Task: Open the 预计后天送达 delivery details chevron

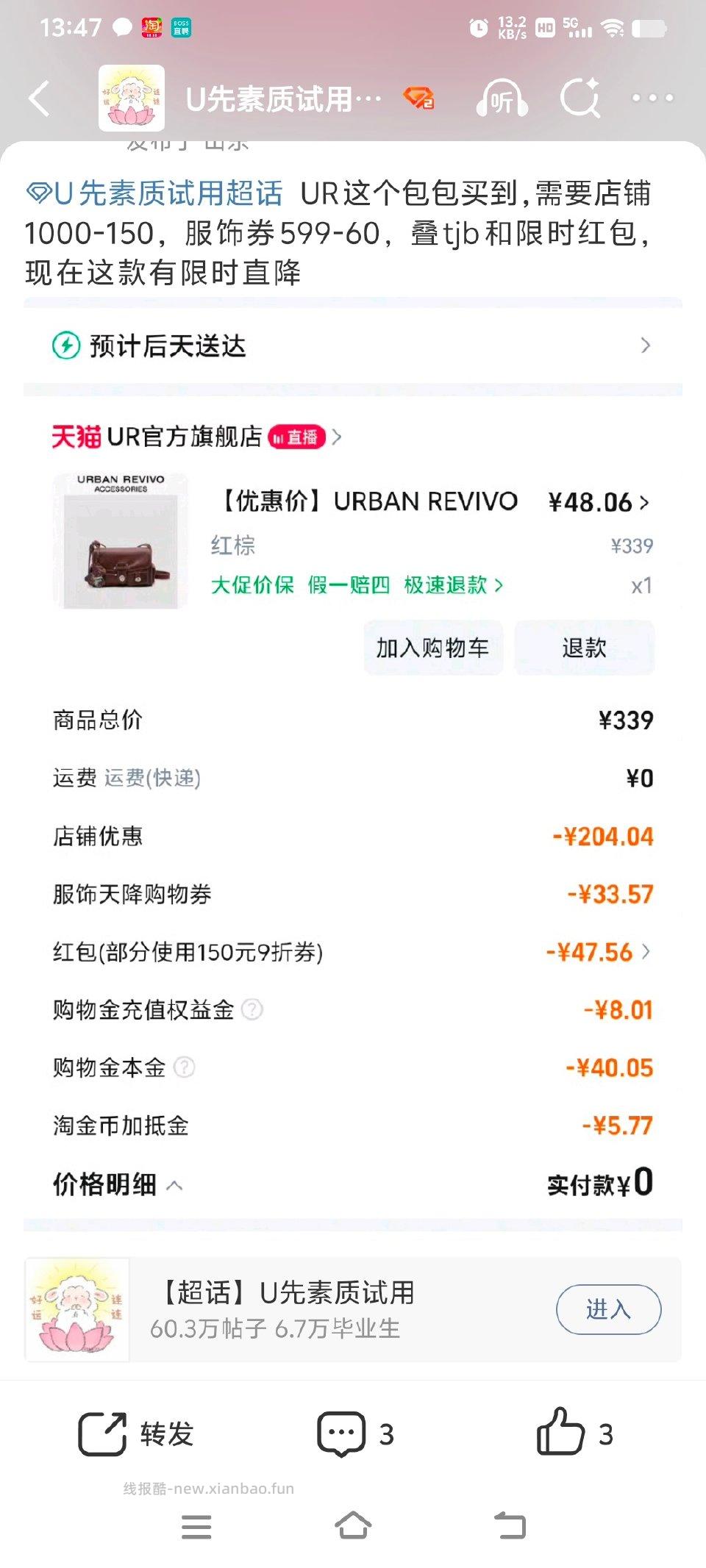Action: click(x=646, y=346)
